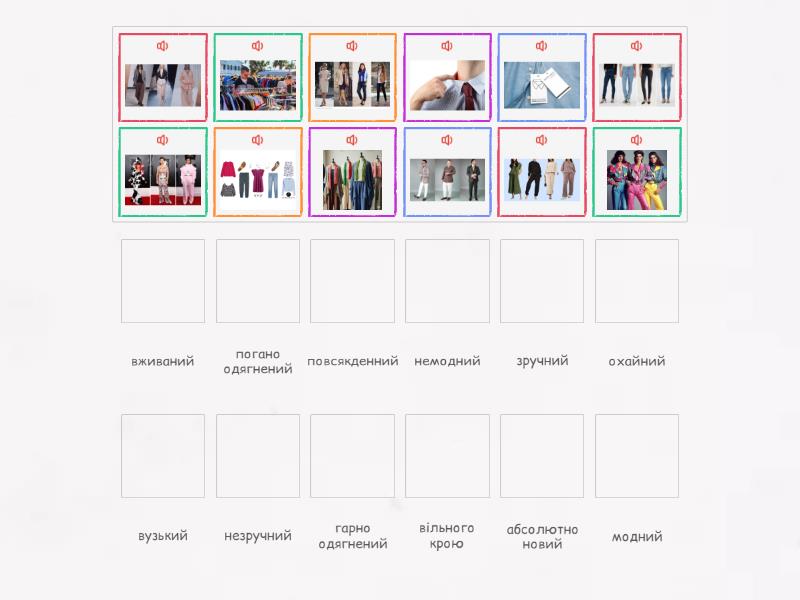Tap speaker on the denim shirt with tag card
Screen dimensions: 800x600
click(x=541, y=46)
